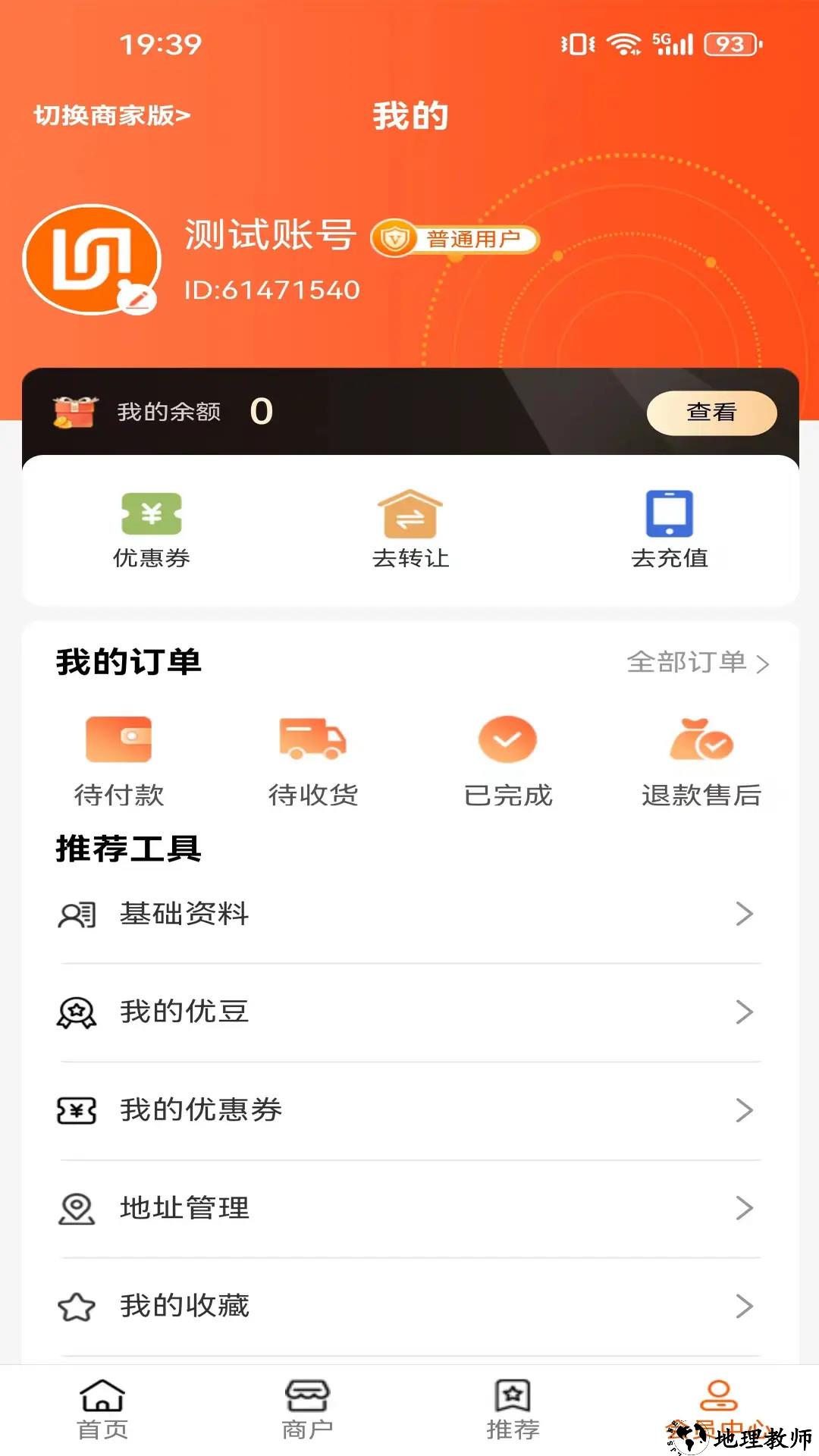Tap the 地址管理 location pin icon

tap(76, 1206)
